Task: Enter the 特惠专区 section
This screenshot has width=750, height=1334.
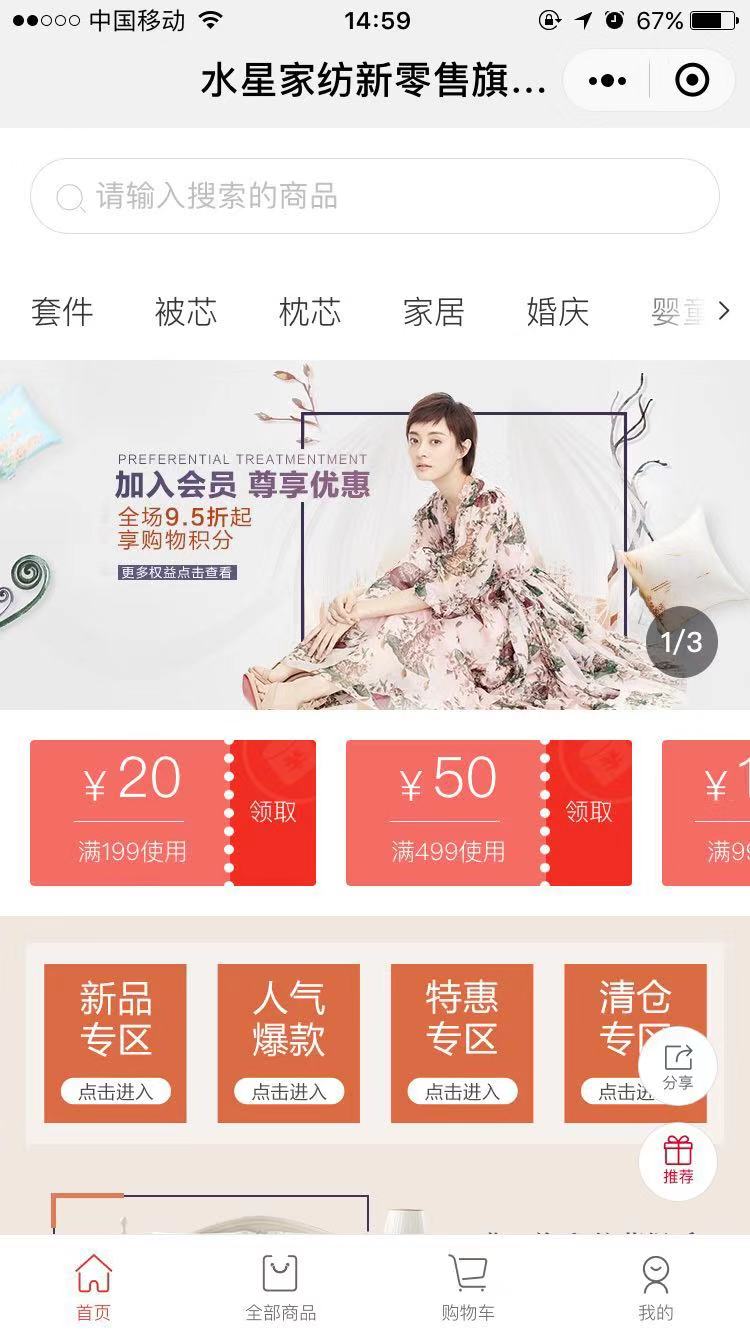Action: 462,1091
